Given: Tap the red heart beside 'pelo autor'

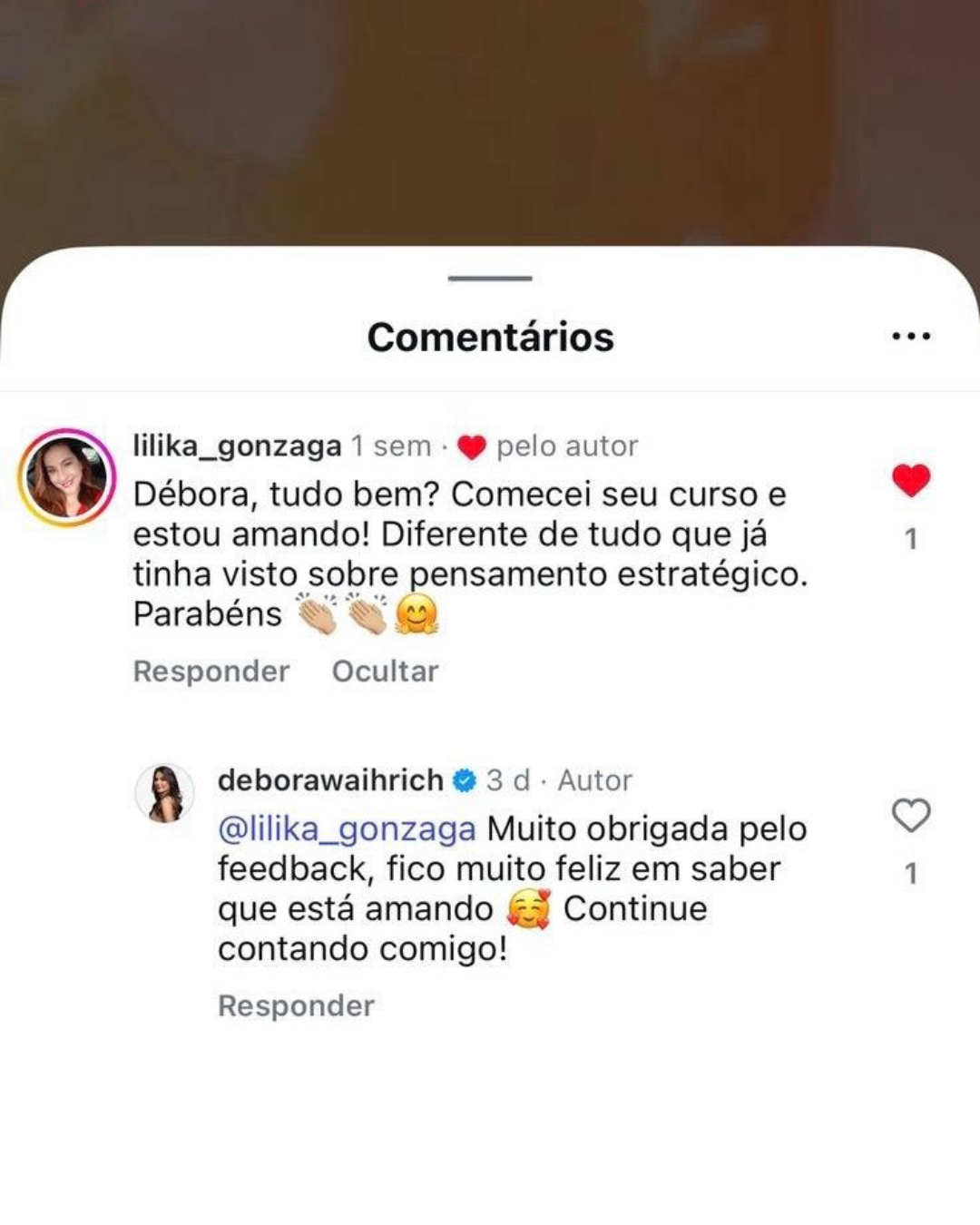Looking at the screenshot, I should pyautogui.click(x=472, y=446).
